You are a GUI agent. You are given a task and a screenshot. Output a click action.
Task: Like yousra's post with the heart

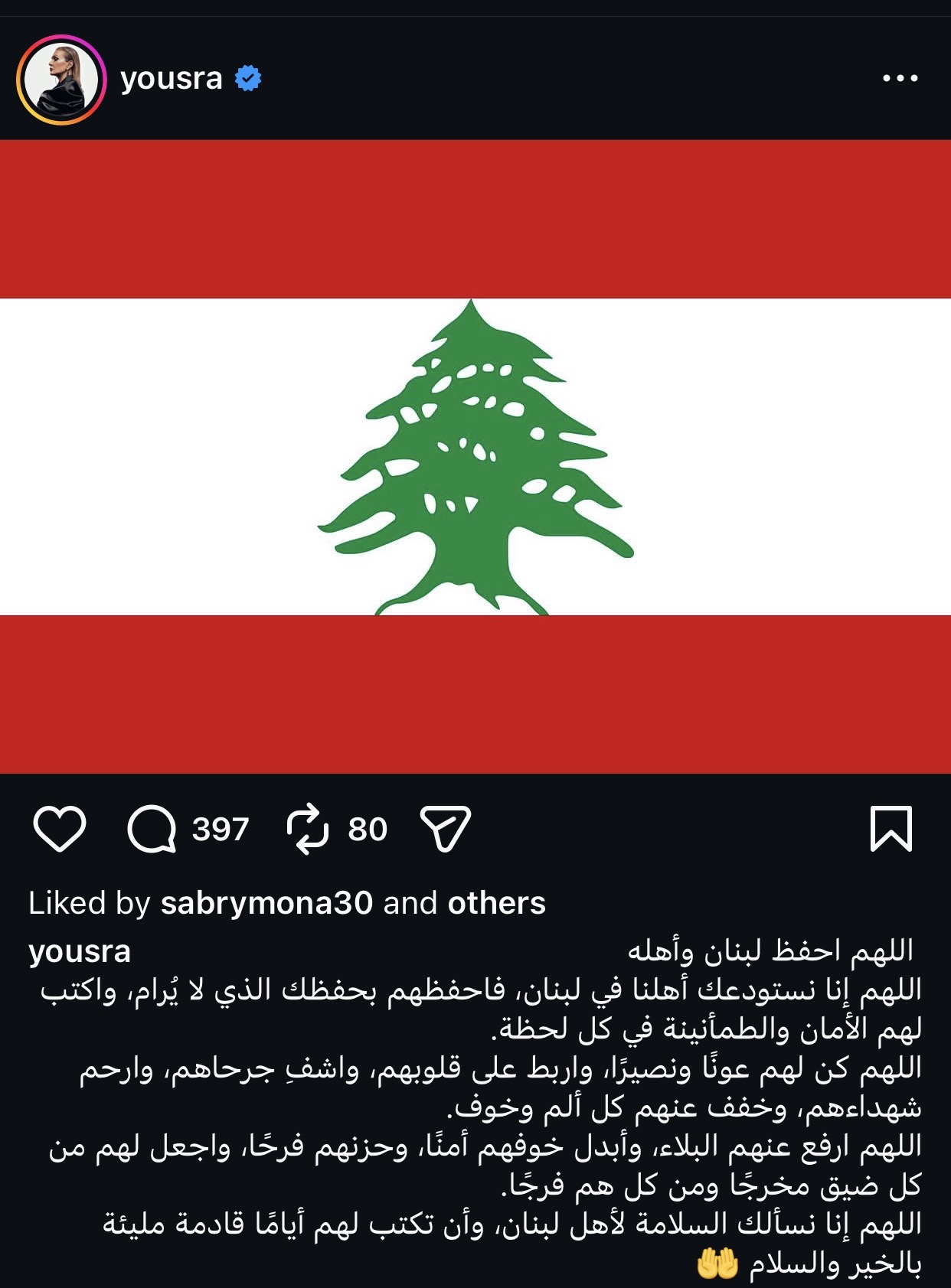[60, 829]
